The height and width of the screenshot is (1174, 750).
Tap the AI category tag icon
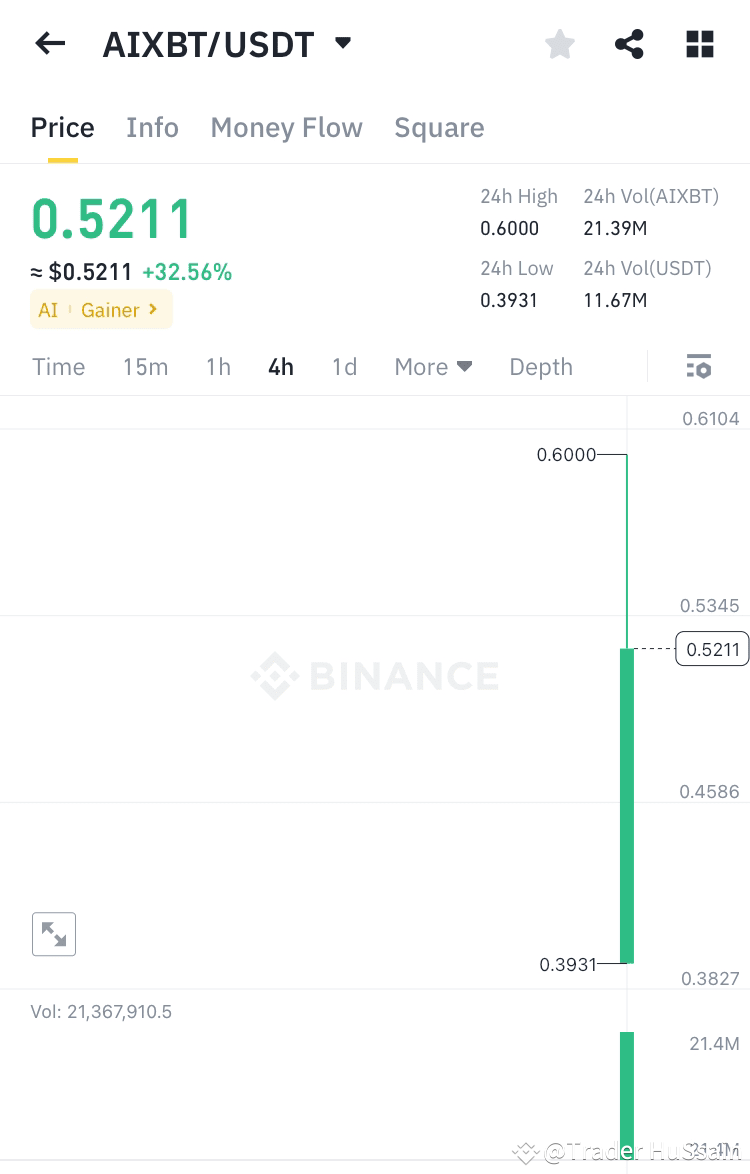[48, 310]
